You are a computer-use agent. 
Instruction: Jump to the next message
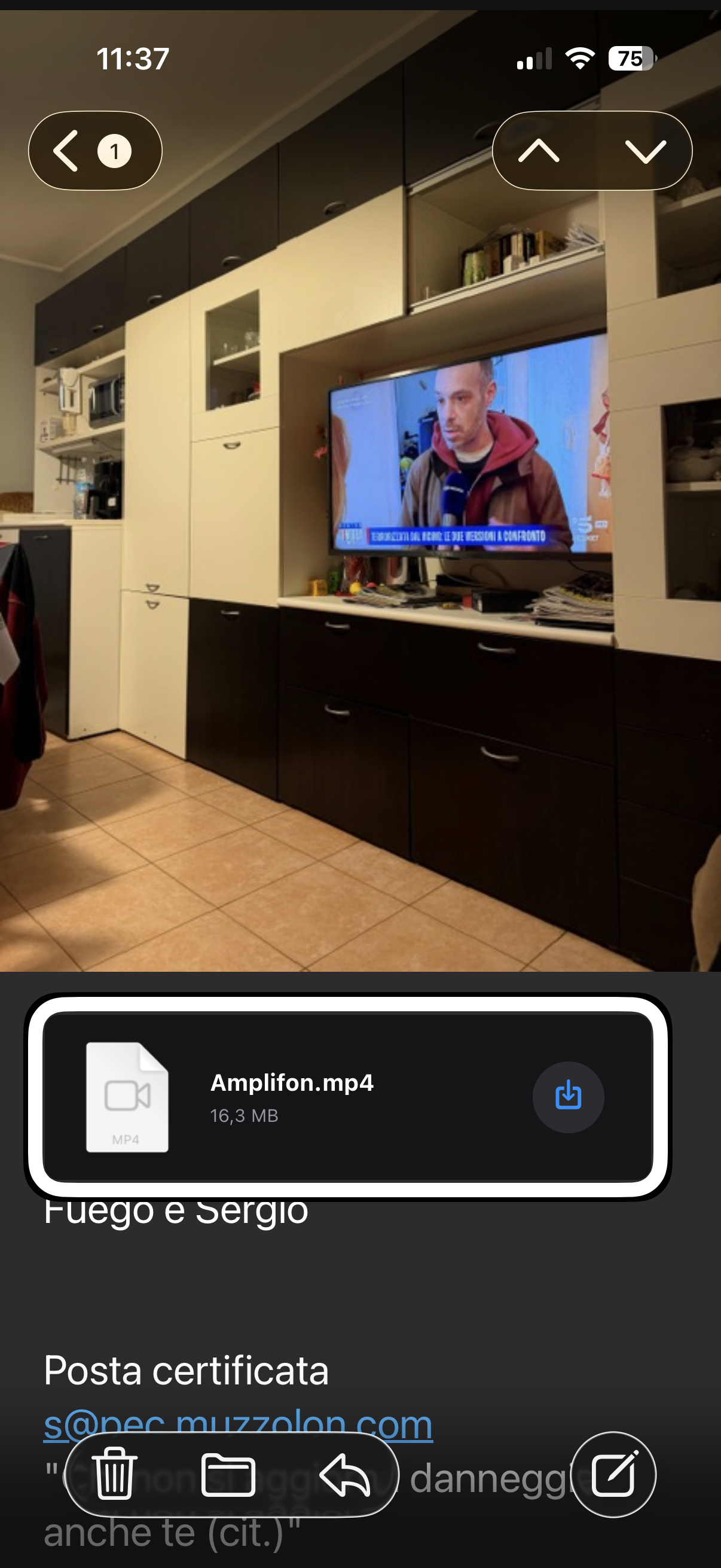pyautogui.click(x=645, y=151)
